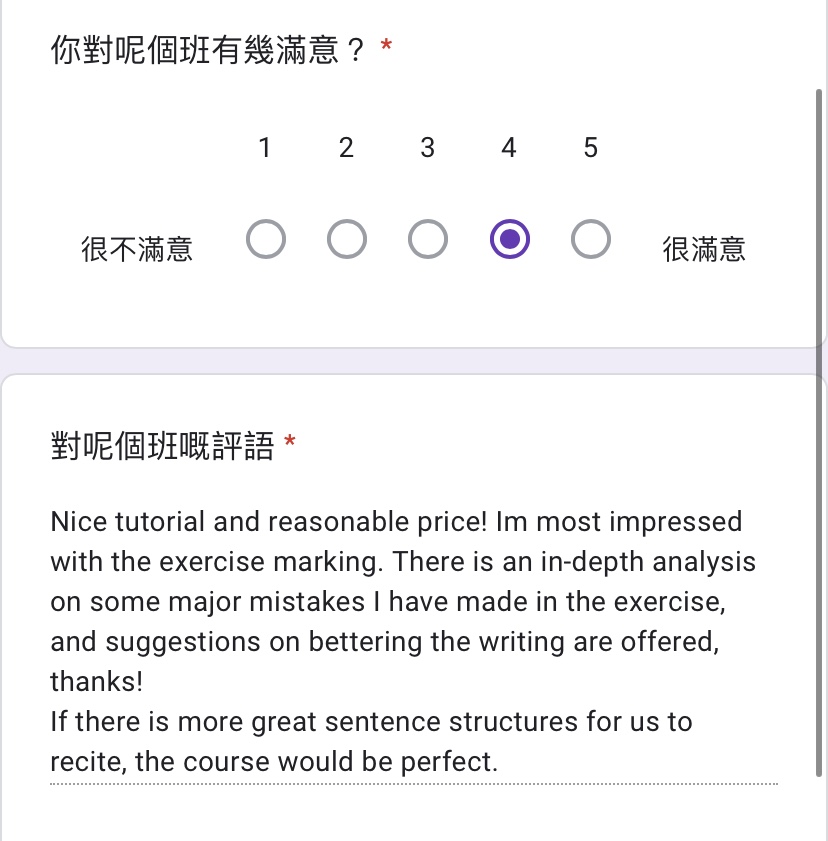Tap the selected rating 4 radio button

[x=510, y=240]
